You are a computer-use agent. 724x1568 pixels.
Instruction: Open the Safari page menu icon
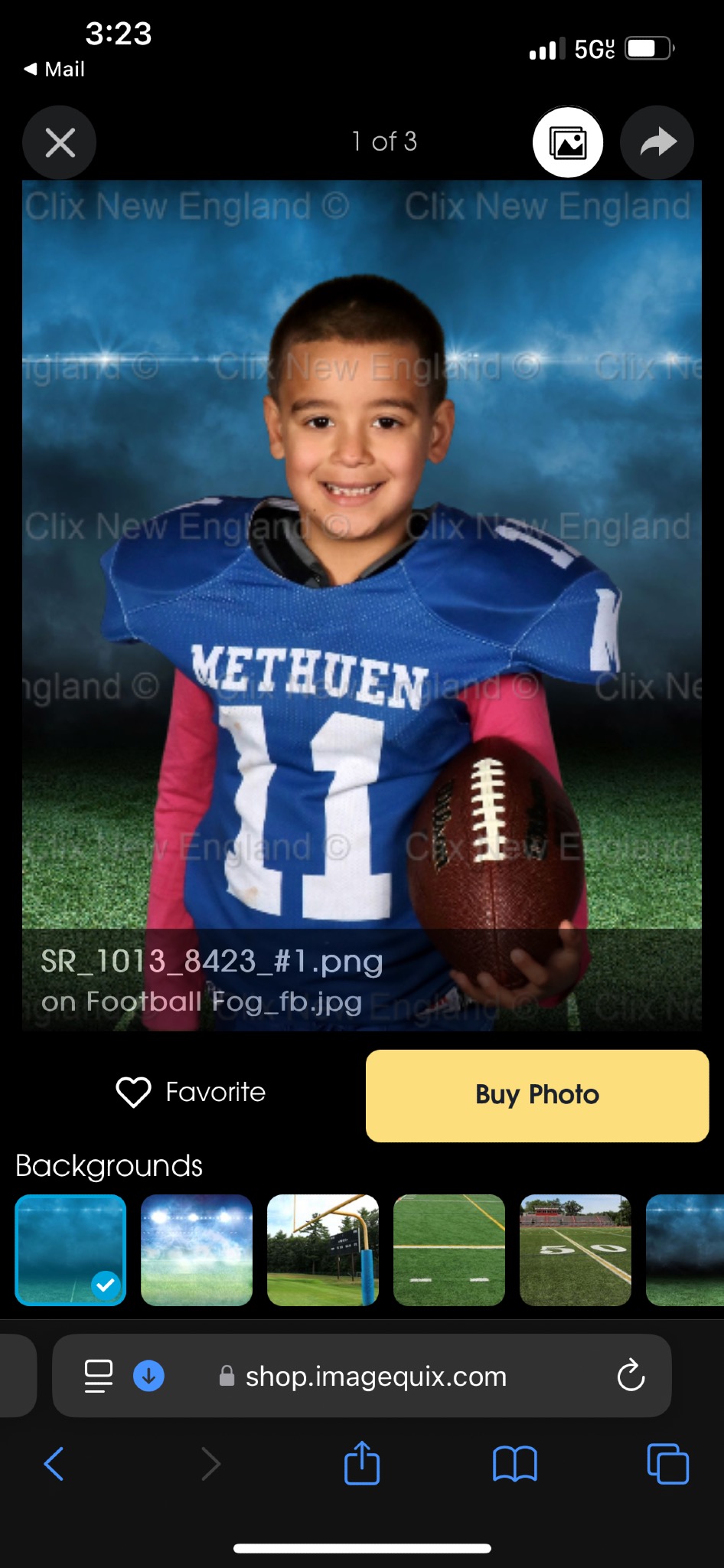pyautogui.click(x=98, y=1376)
